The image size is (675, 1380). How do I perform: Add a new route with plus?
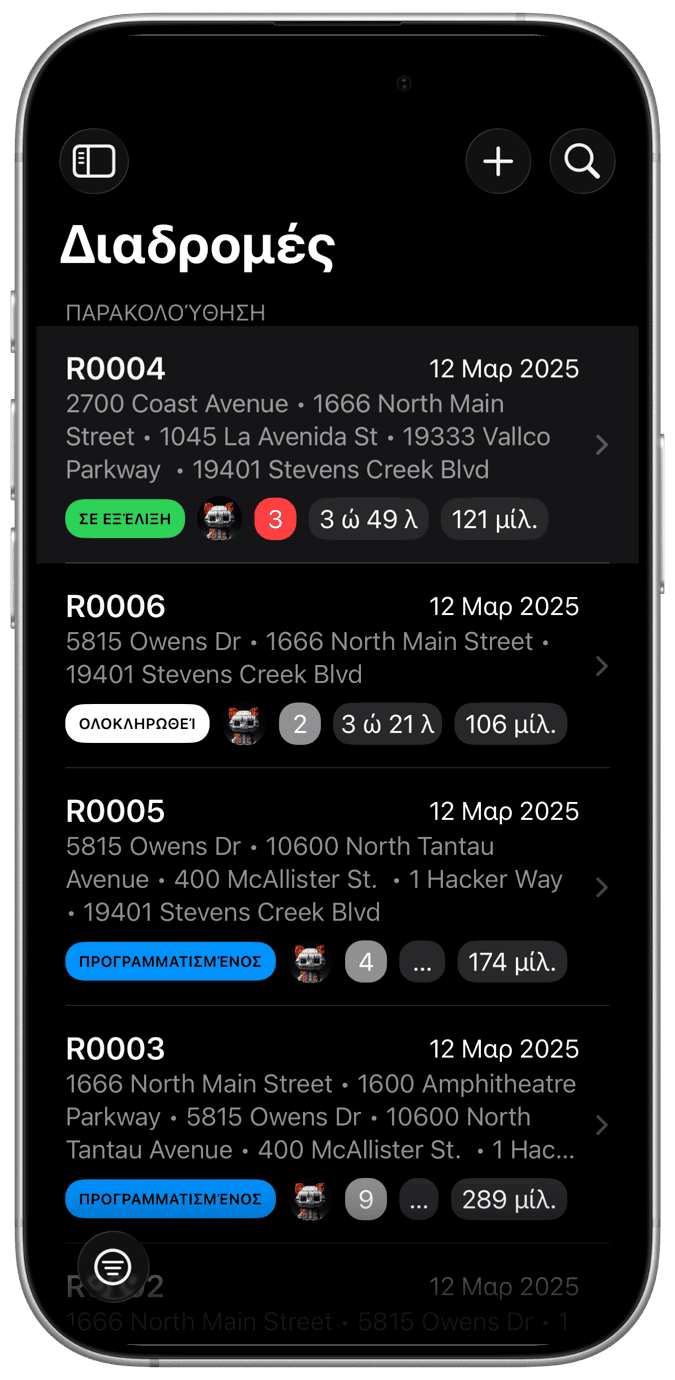tap(498, 161)
